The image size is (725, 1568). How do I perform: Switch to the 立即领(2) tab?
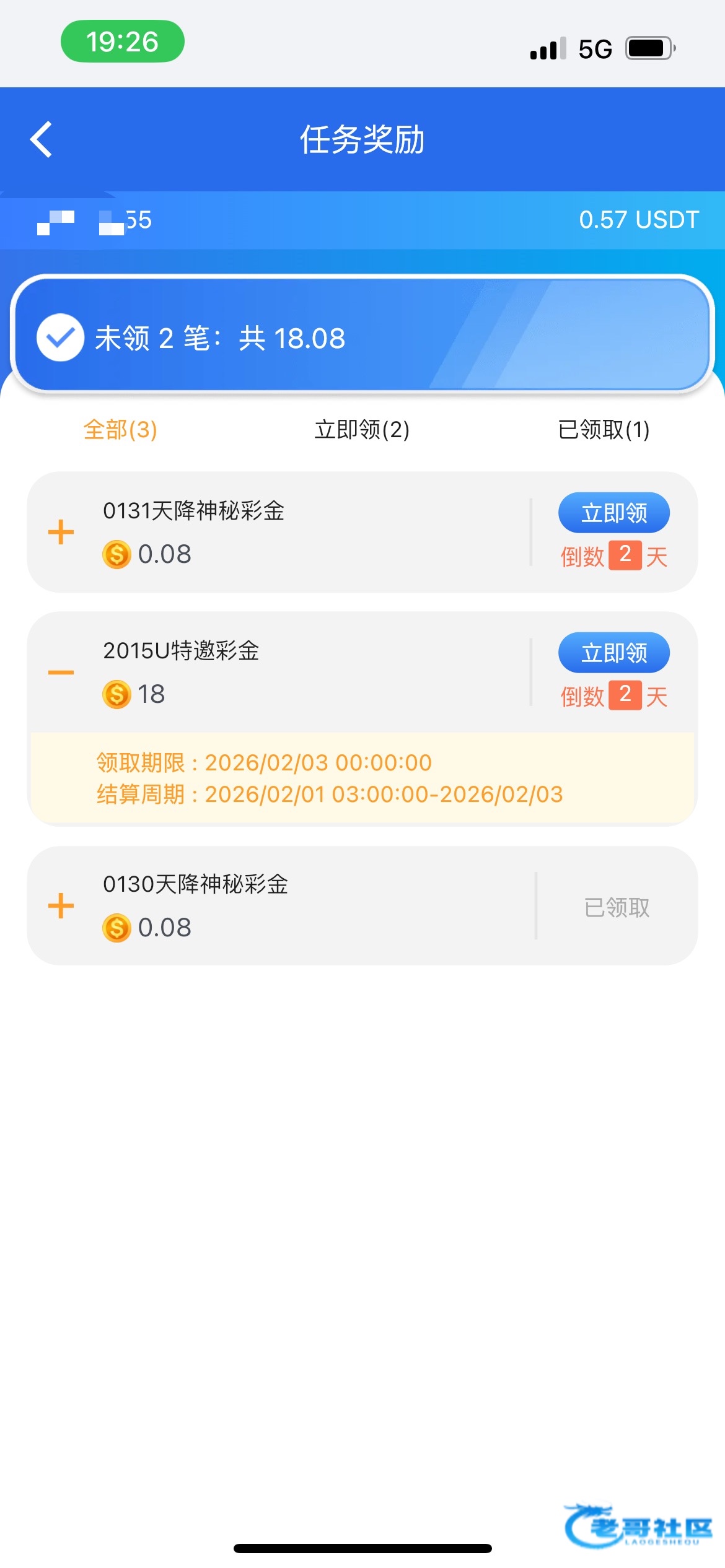(362, 429)
